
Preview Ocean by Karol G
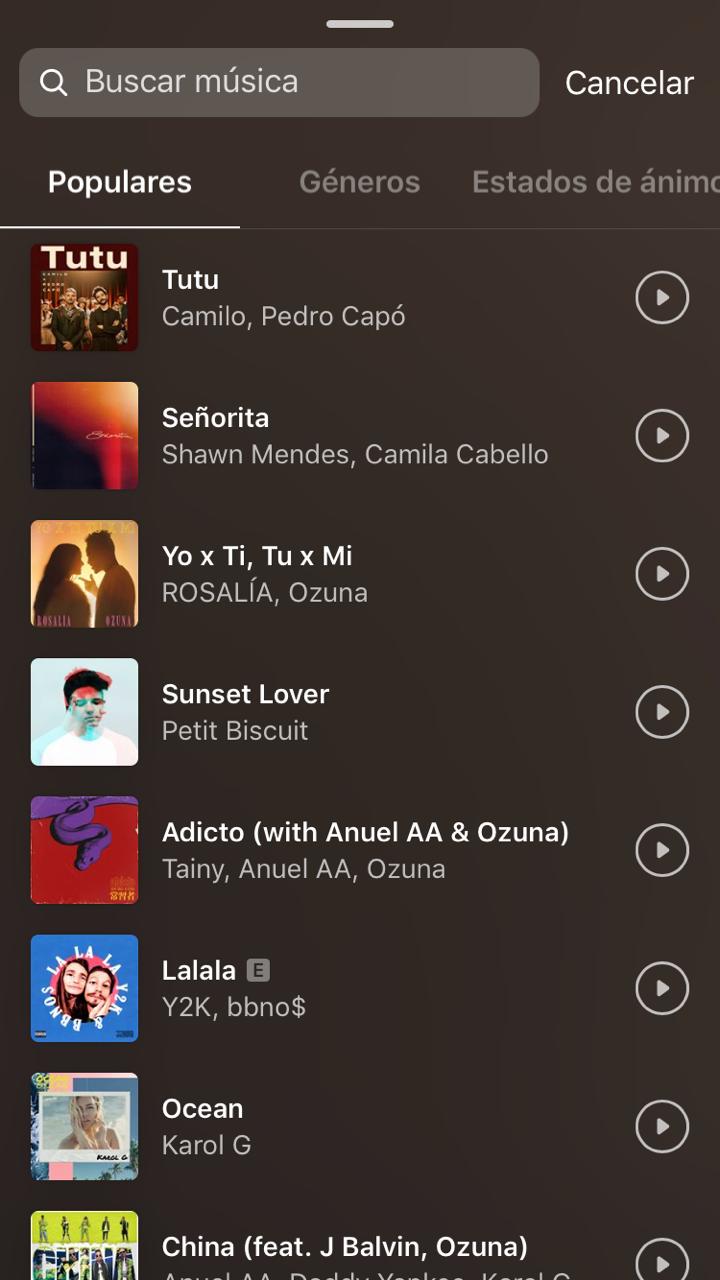(662, 1126)
